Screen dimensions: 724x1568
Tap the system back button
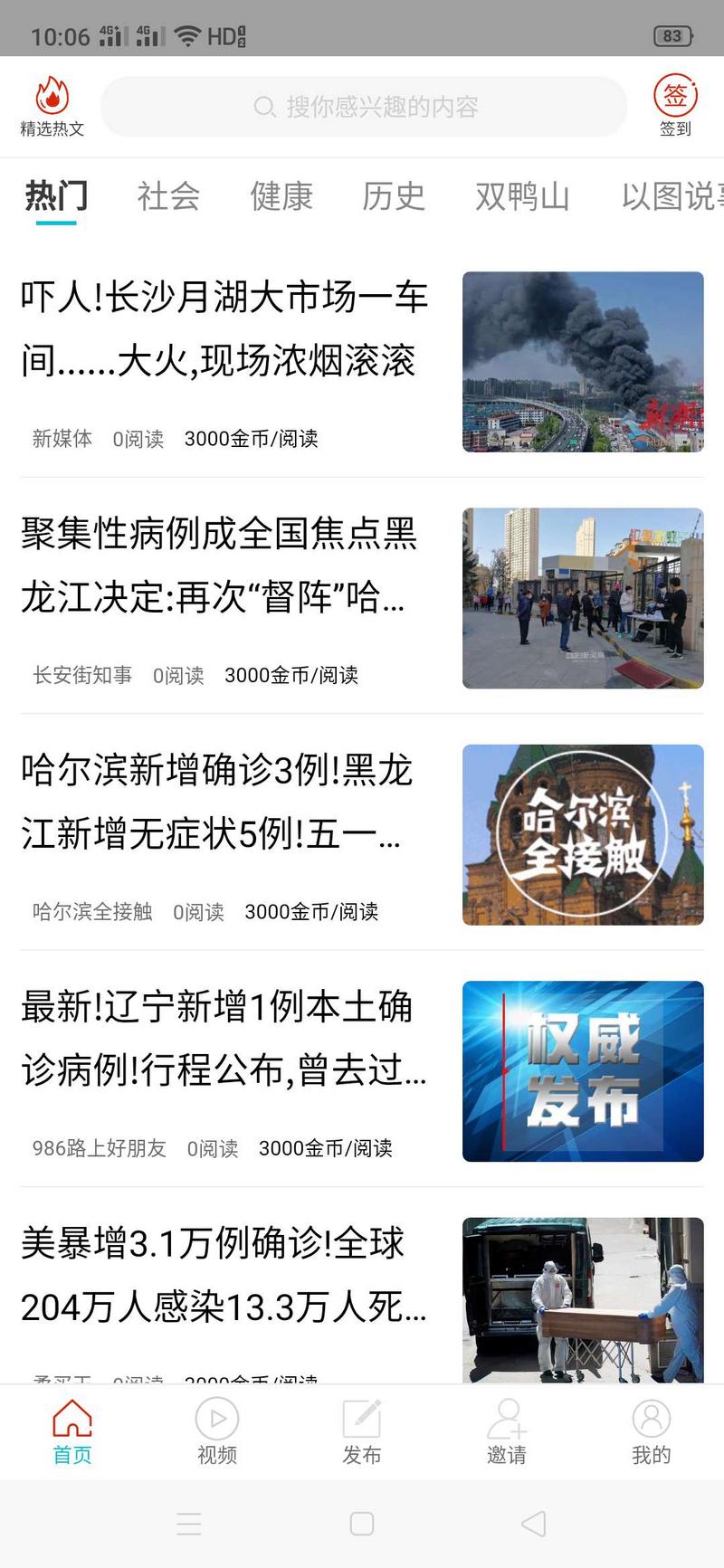click(534, 1524)
